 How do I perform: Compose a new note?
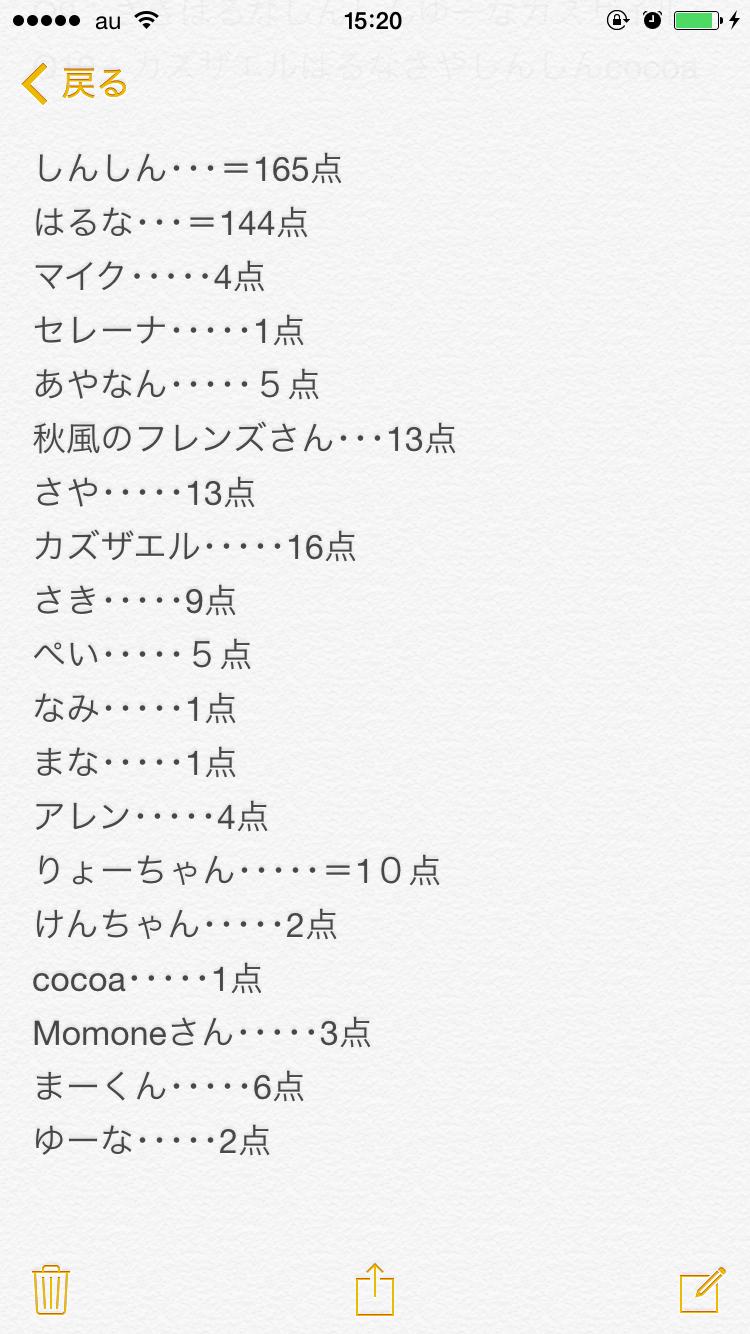702,1289
